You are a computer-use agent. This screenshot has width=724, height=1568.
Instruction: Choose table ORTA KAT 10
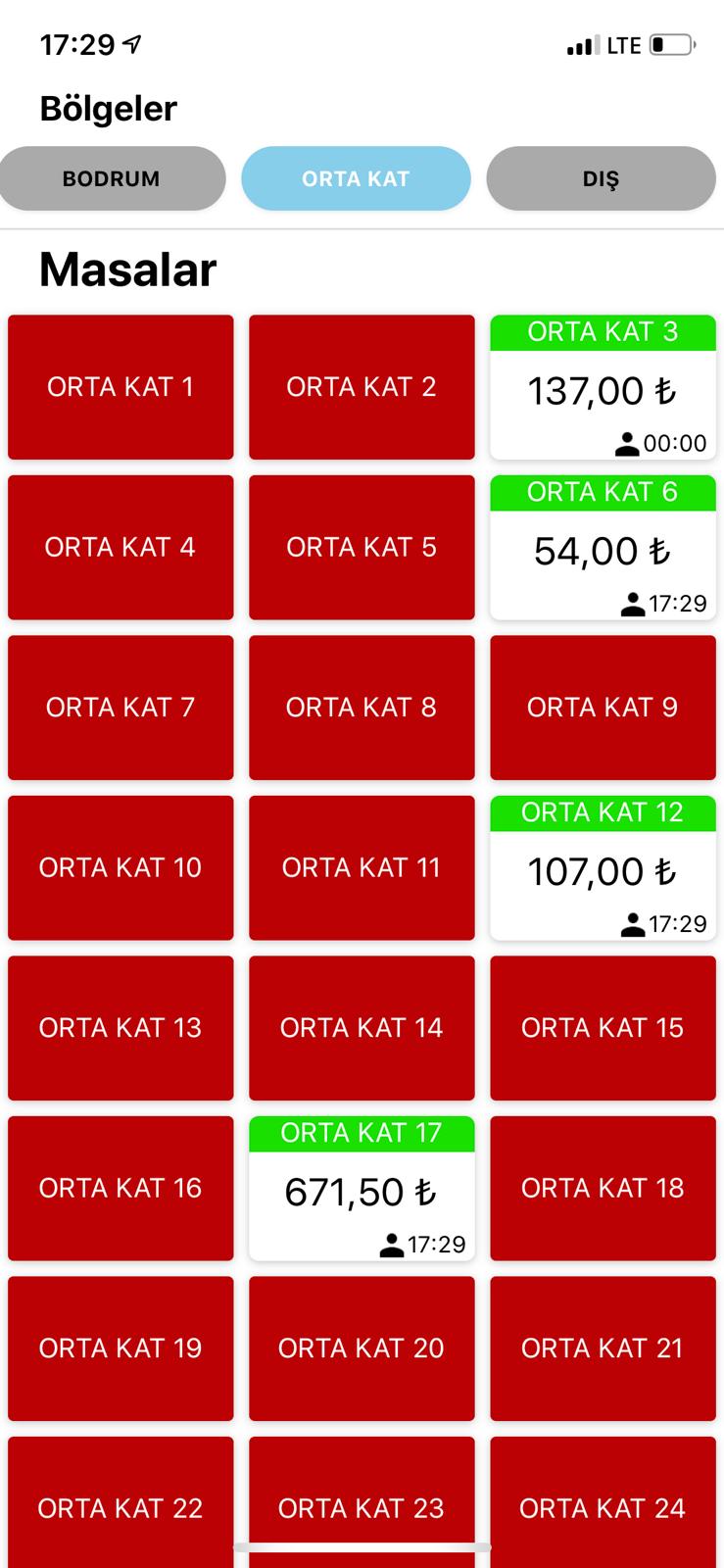[x=121, y=867]
